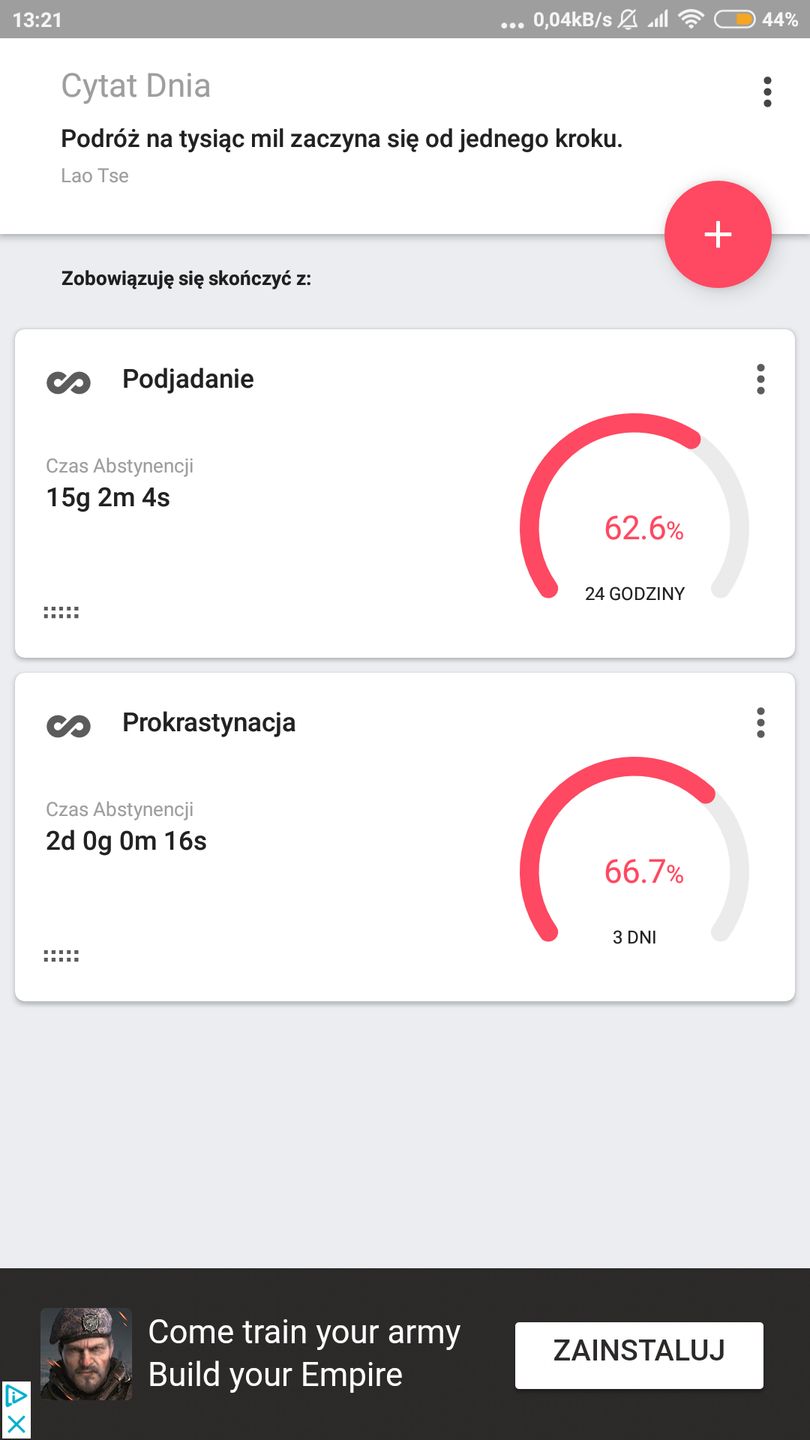Tap the ZAINSTALUJ button in the ad
This screenshot has width=810, height=1440.
638,1353
